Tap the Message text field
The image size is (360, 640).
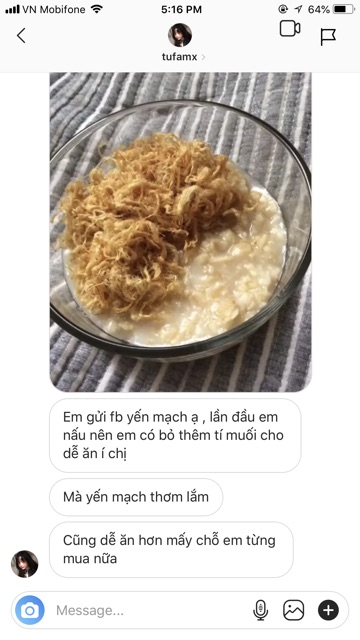tap(151, 610)
